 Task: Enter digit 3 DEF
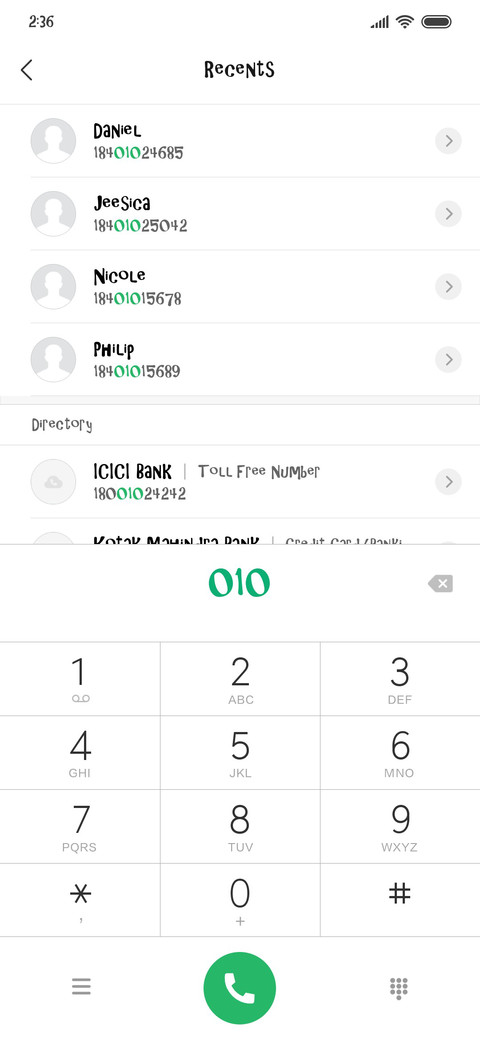(400, 679)
